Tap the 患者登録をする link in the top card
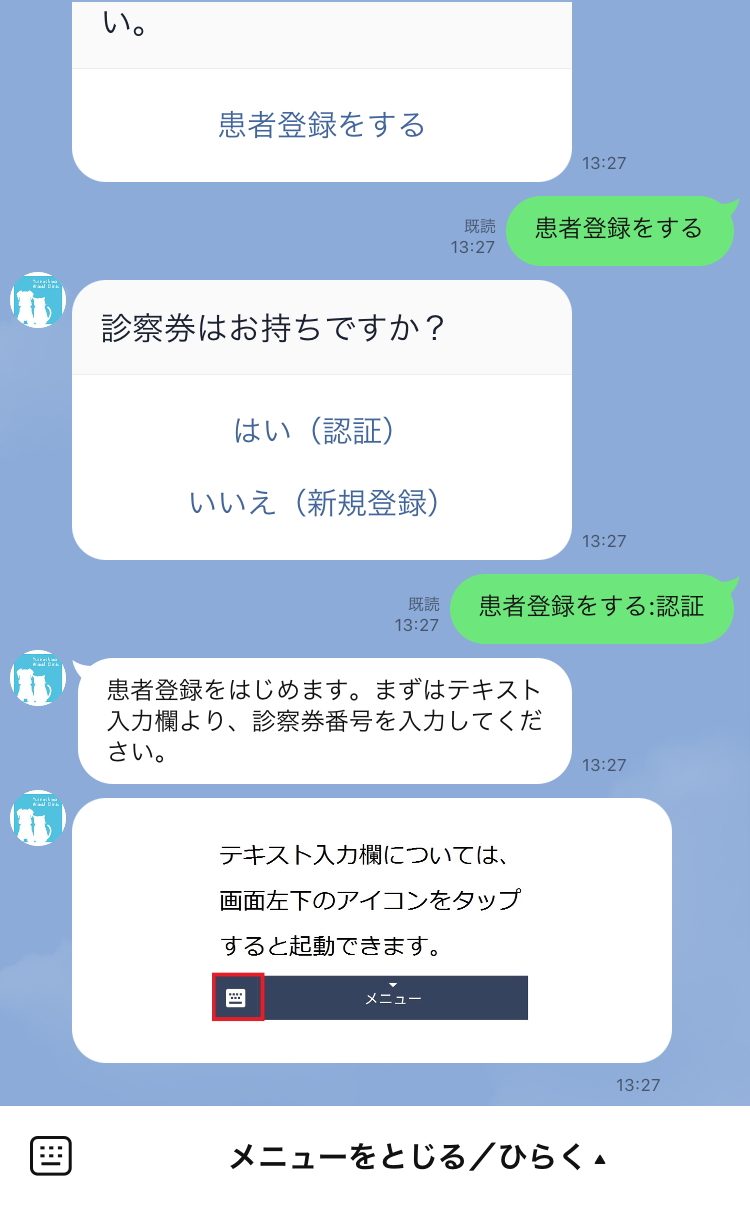 click(322, 125)
